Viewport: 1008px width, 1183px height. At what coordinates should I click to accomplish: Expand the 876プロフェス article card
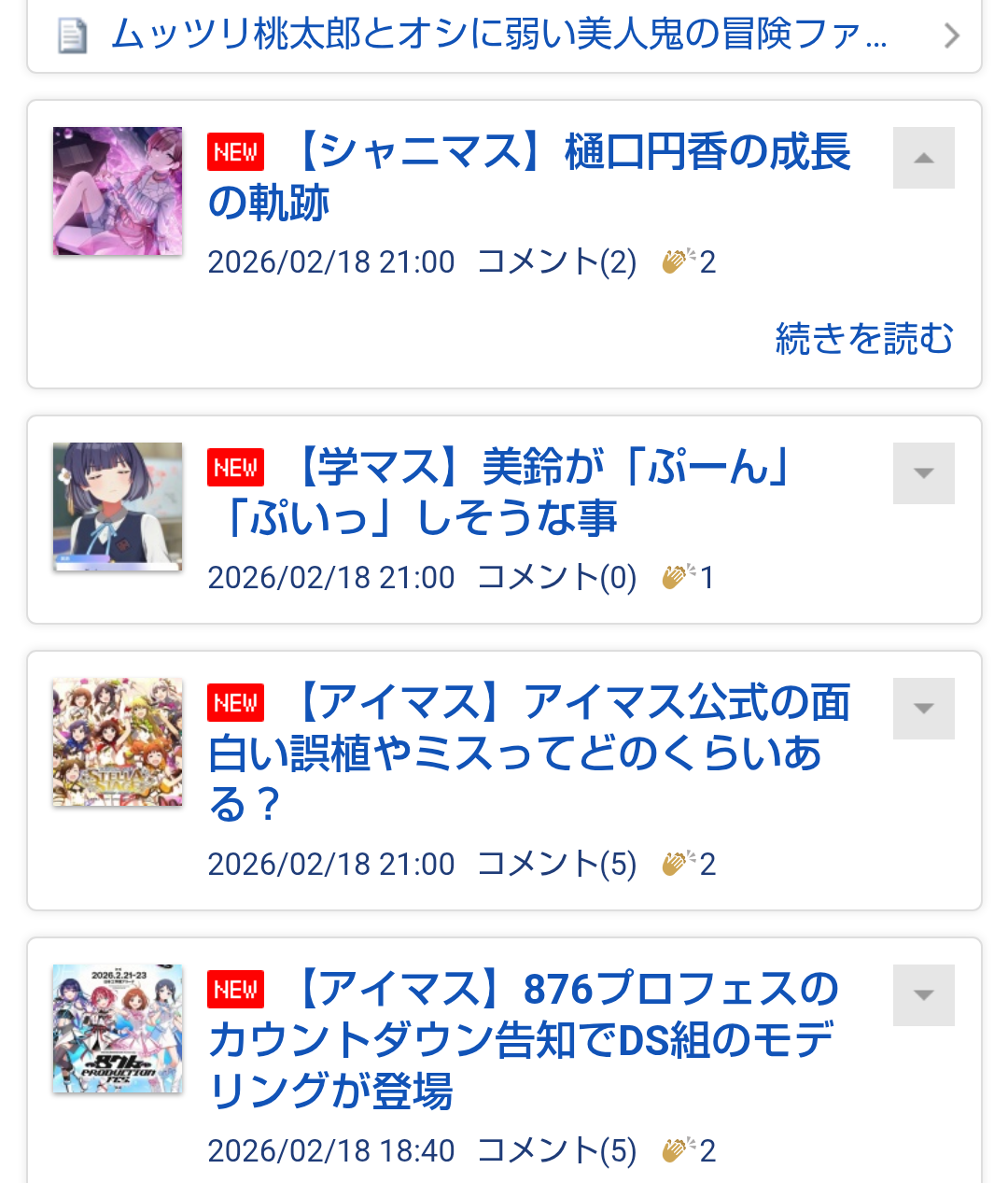[923, 995]
